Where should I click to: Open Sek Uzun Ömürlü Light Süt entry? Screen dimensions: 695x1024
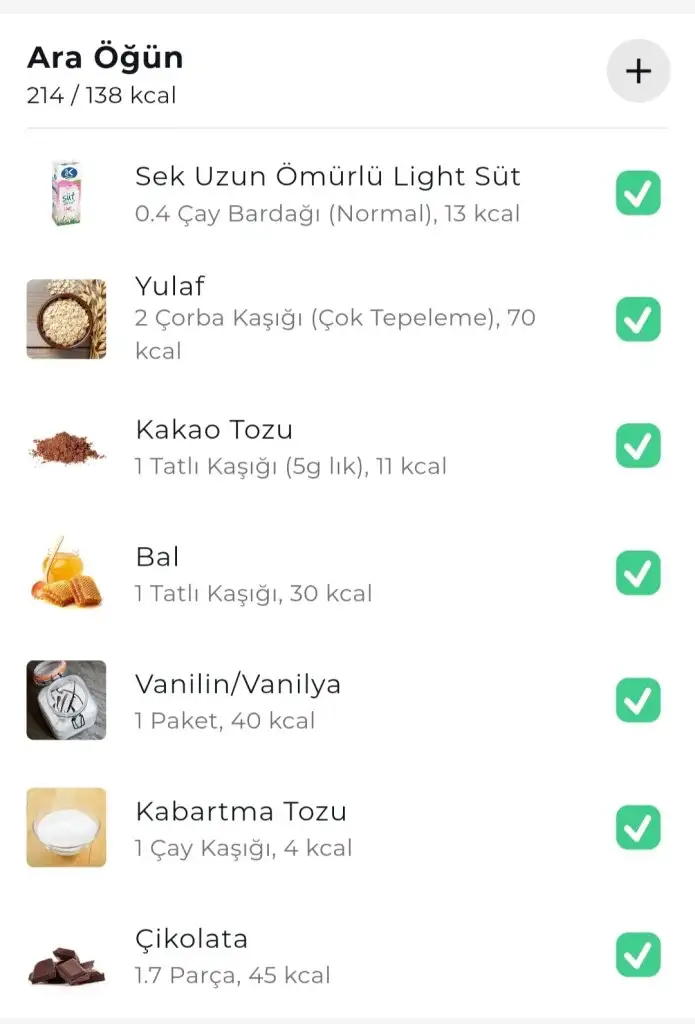point(328,193)
